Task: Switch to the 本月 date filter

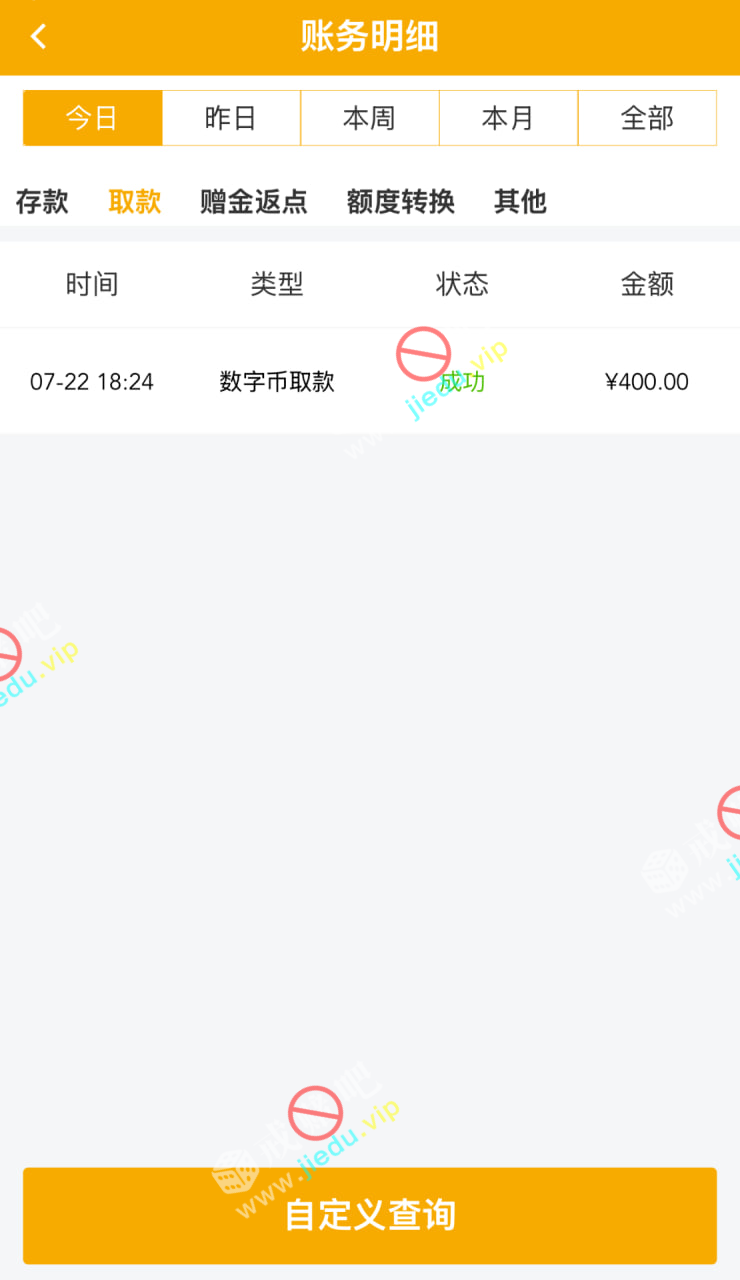Action: 508,118
